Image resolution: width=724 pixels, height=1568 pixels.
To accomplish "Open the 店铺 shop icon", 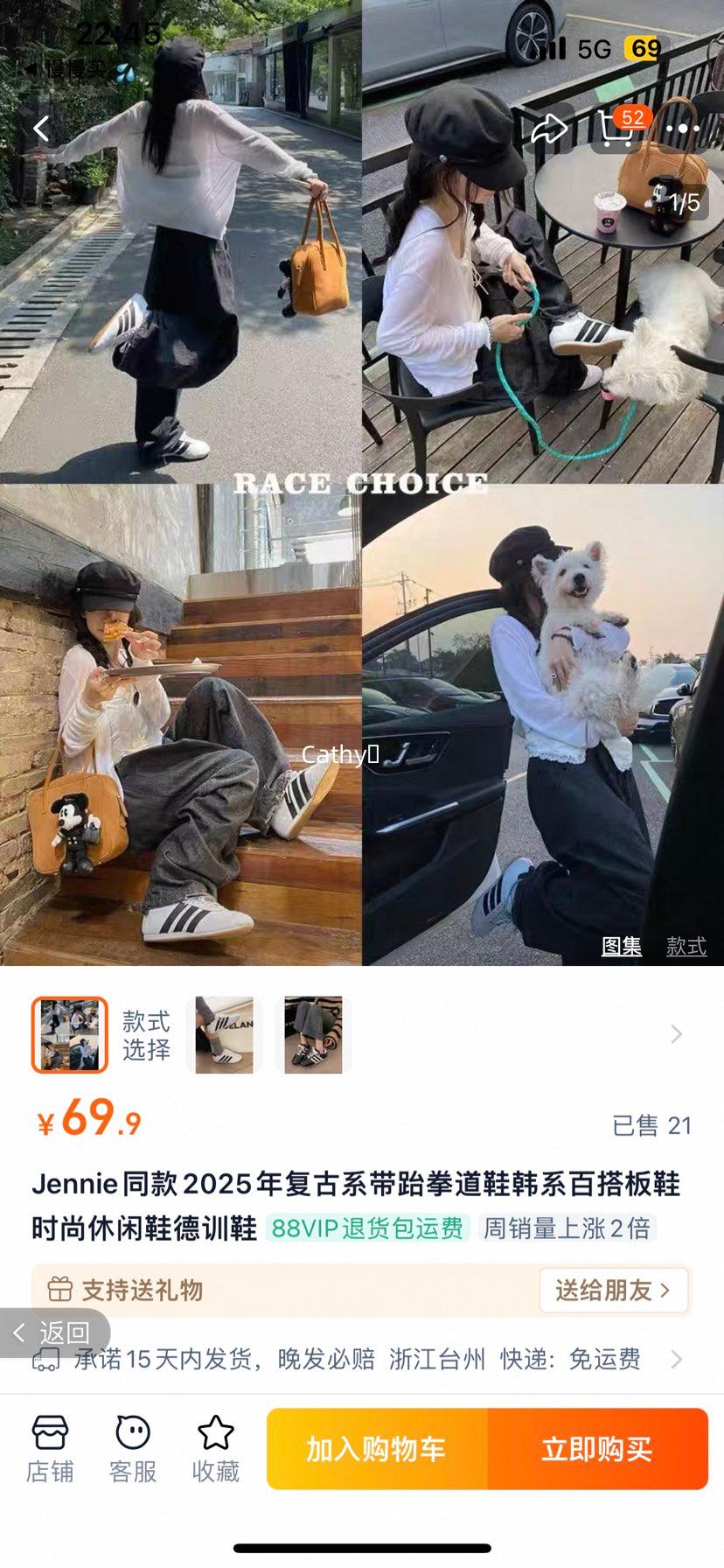I will click(x=49, y=1444).
